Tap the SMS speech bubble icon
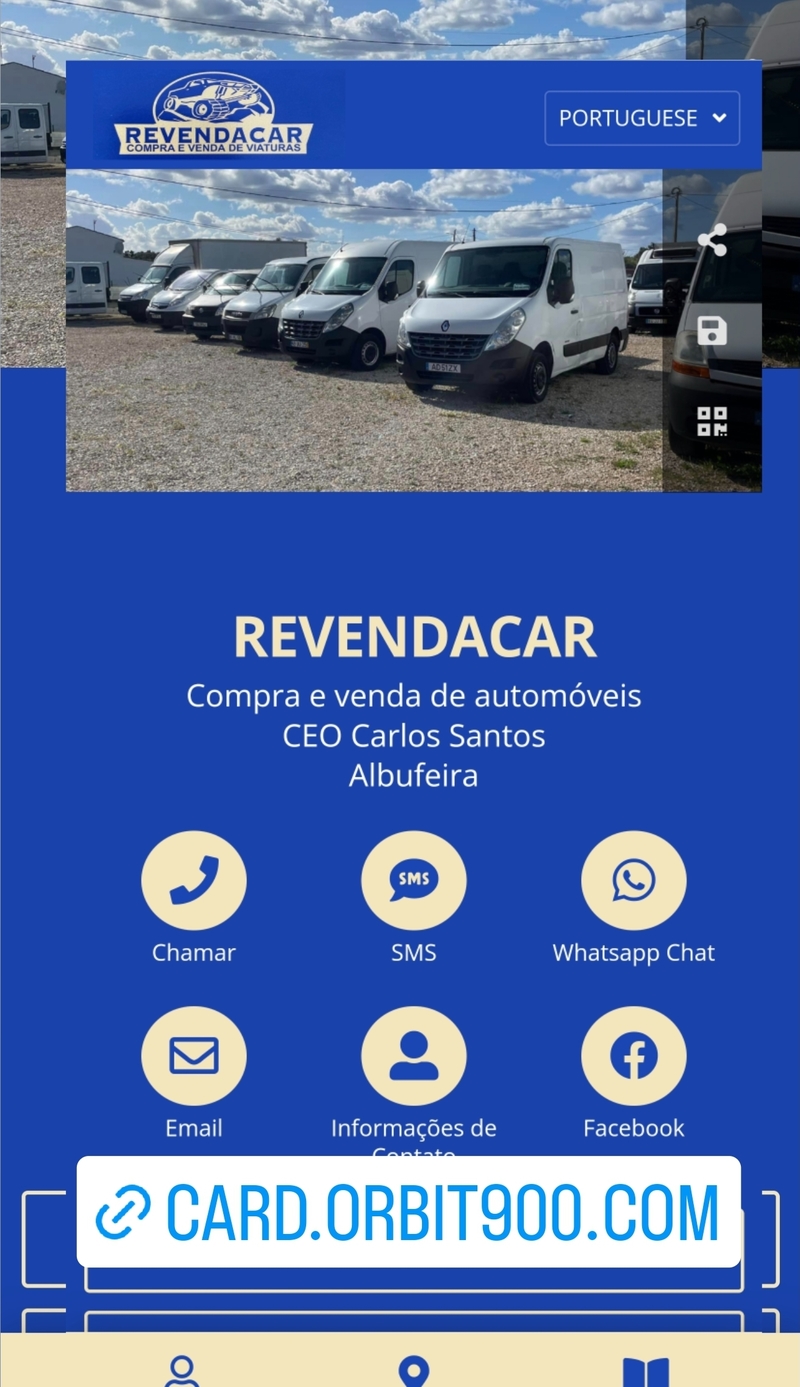Viewport: 800px width, 1387px height. click(x=414, y=879)
